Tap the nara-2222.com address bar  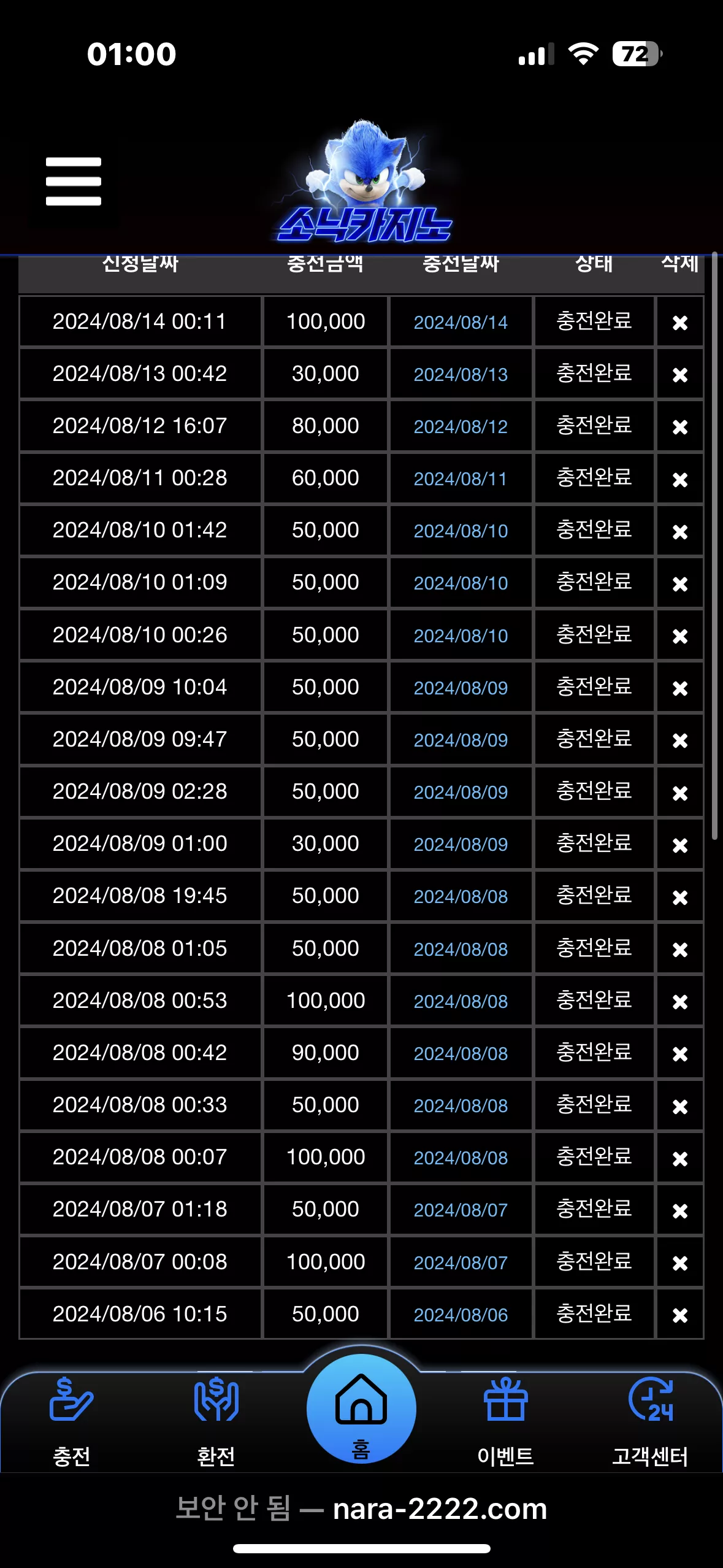pos(361,1508)
